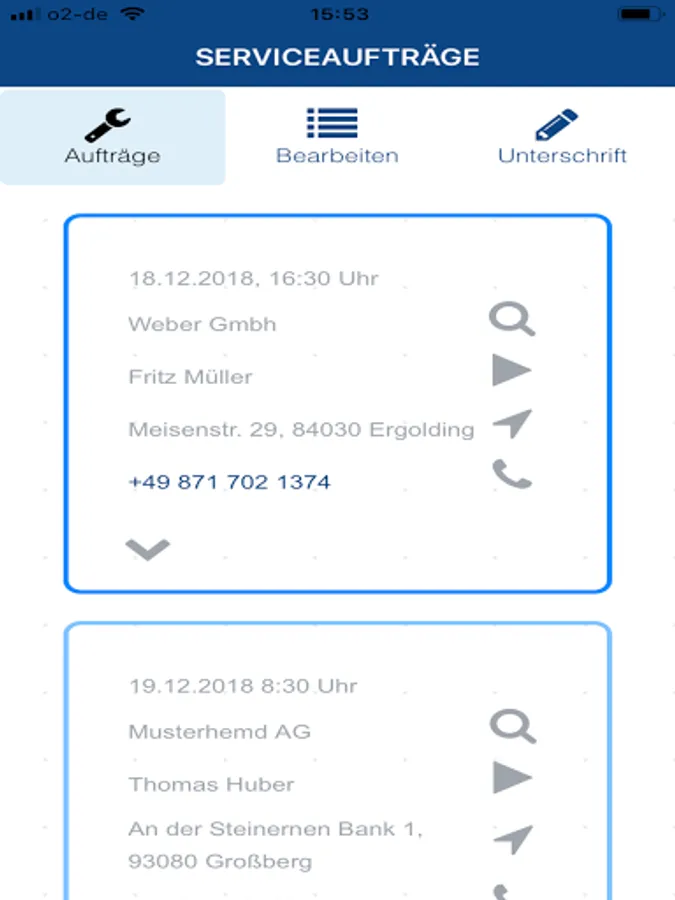This screenshot has height=900, width=675.
Task: Tap the search icon for Weber Gmbh
Action: click(x=512, y=319)
